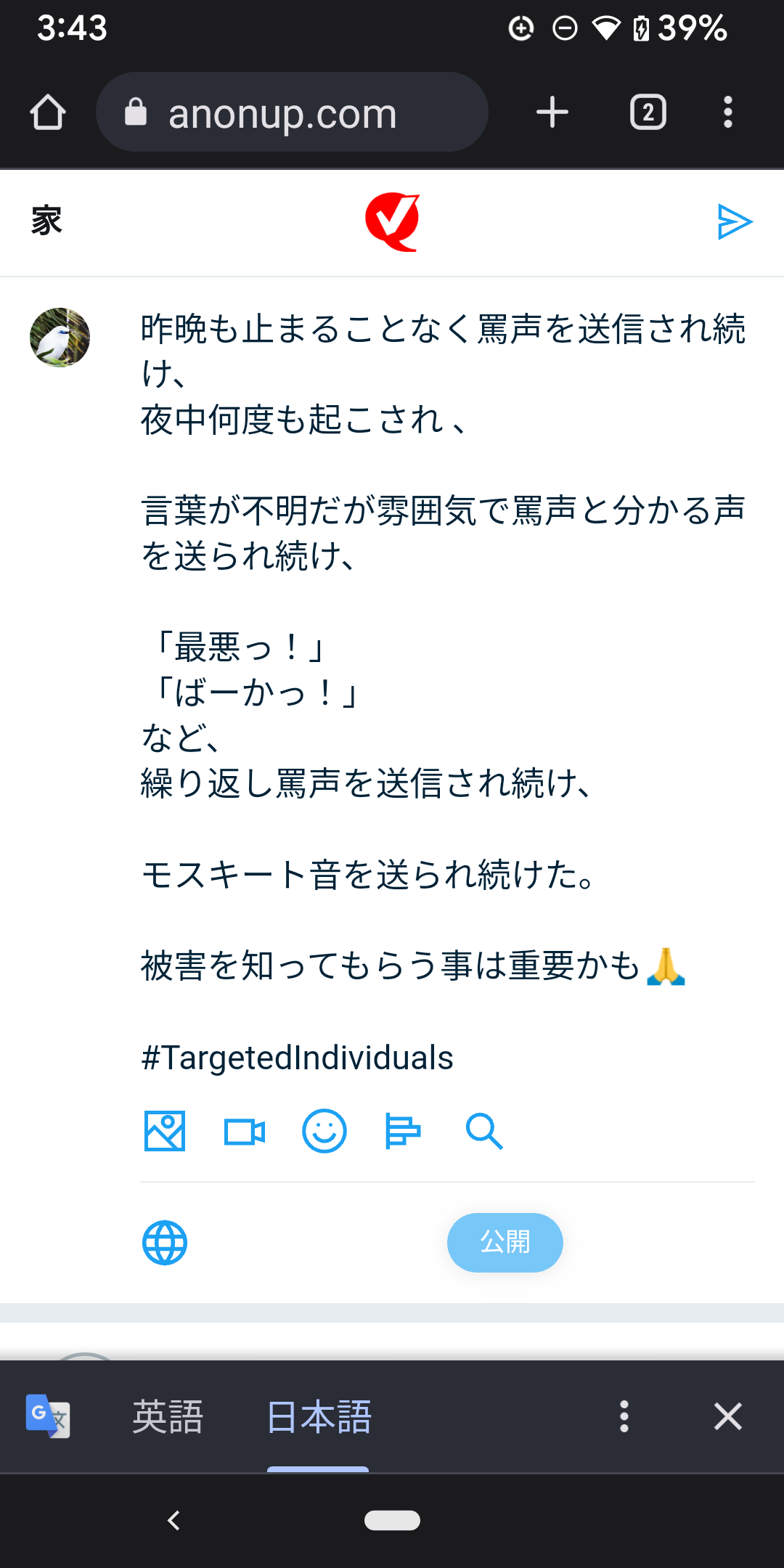Select the 日本語 translation tab
This screenshot has width=784, height=1568.
[x=319, y=1416]
